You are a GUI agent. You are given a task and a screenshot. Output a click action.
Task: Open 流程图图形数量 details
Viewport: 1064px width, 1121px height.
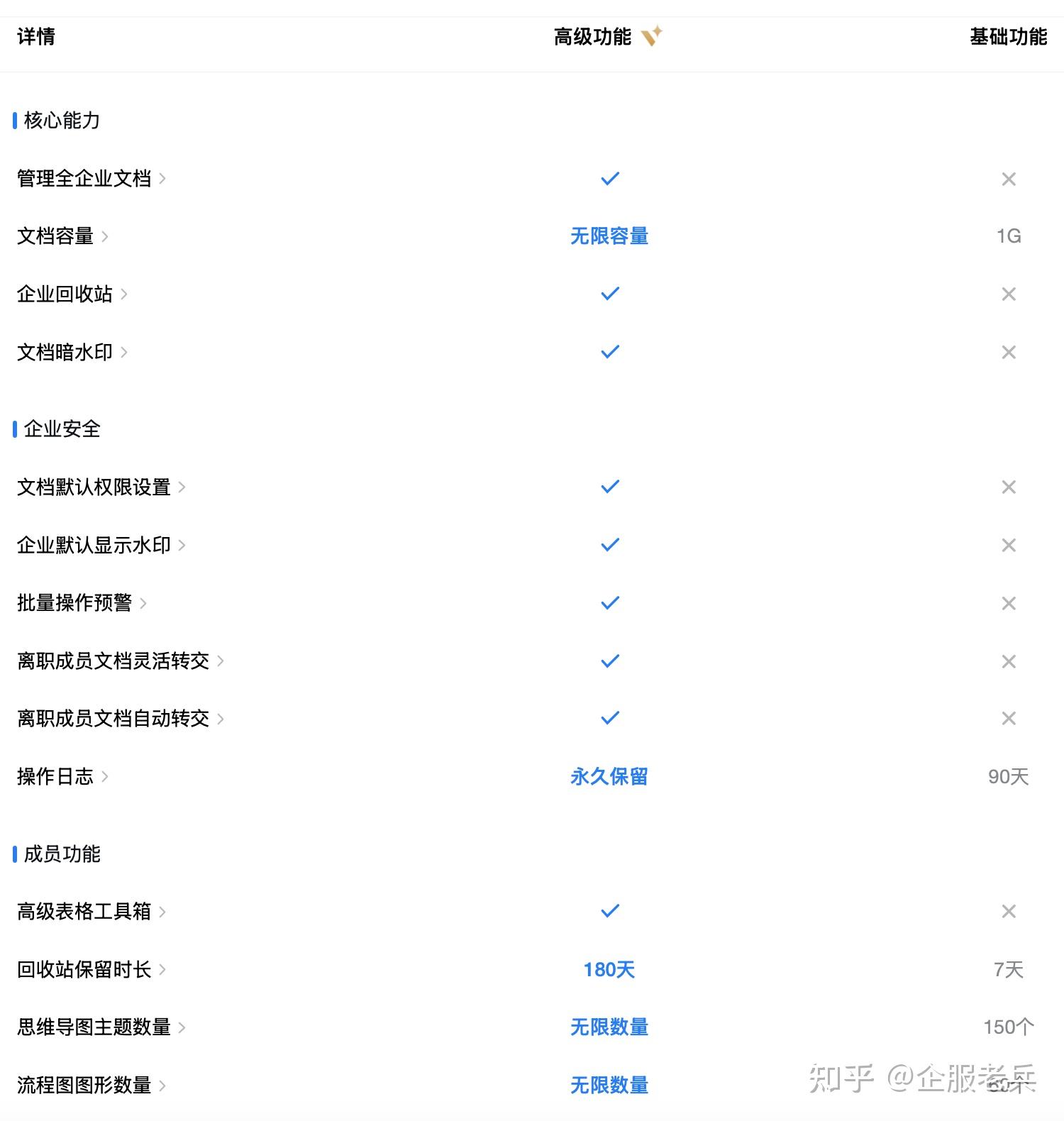[x=91, y=1085]
